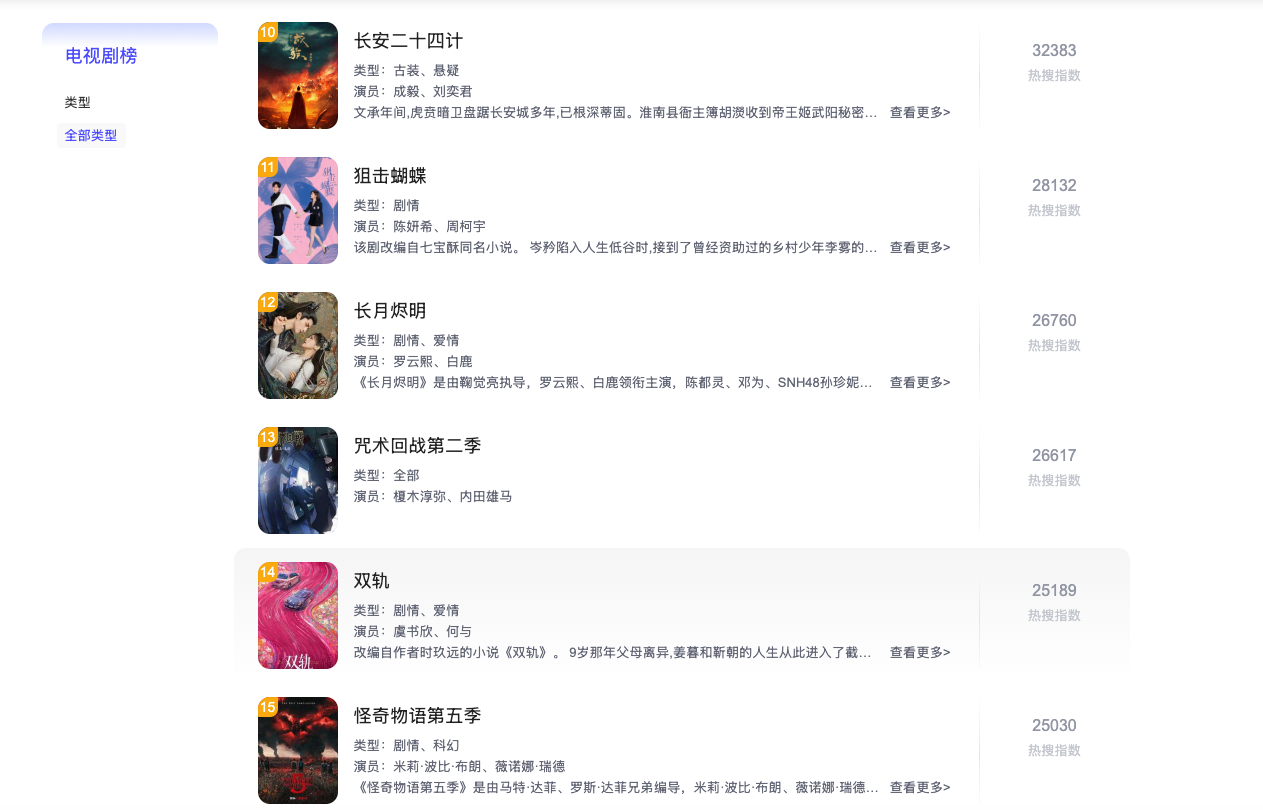This screenshot has height=810, width=1263.
Task: Tap 查看更多 for 长安二十四计
Action: click(919, 113)
